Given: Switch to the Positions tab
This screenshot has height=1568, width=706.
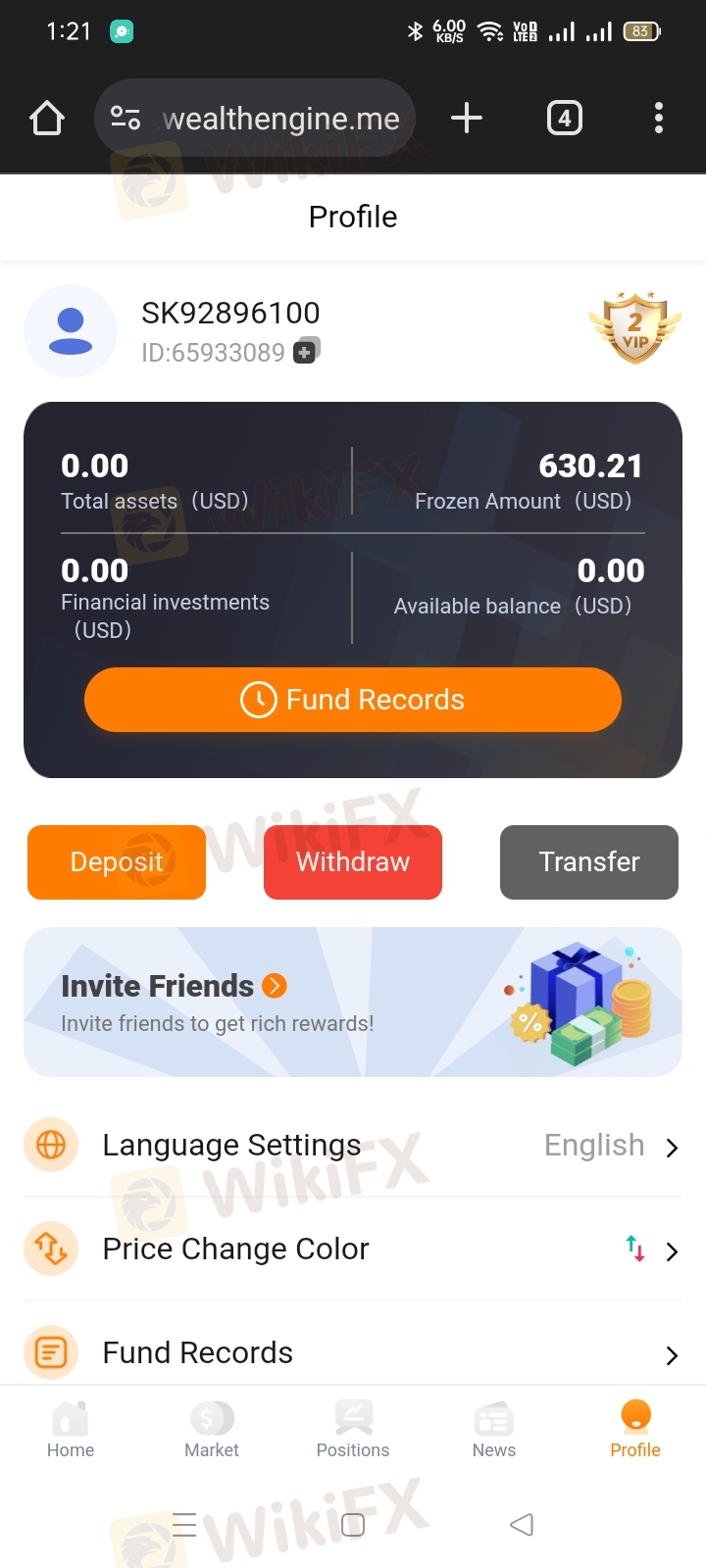Looking at the screenshot, I should pyautogui.click(x=353, y=1430).
